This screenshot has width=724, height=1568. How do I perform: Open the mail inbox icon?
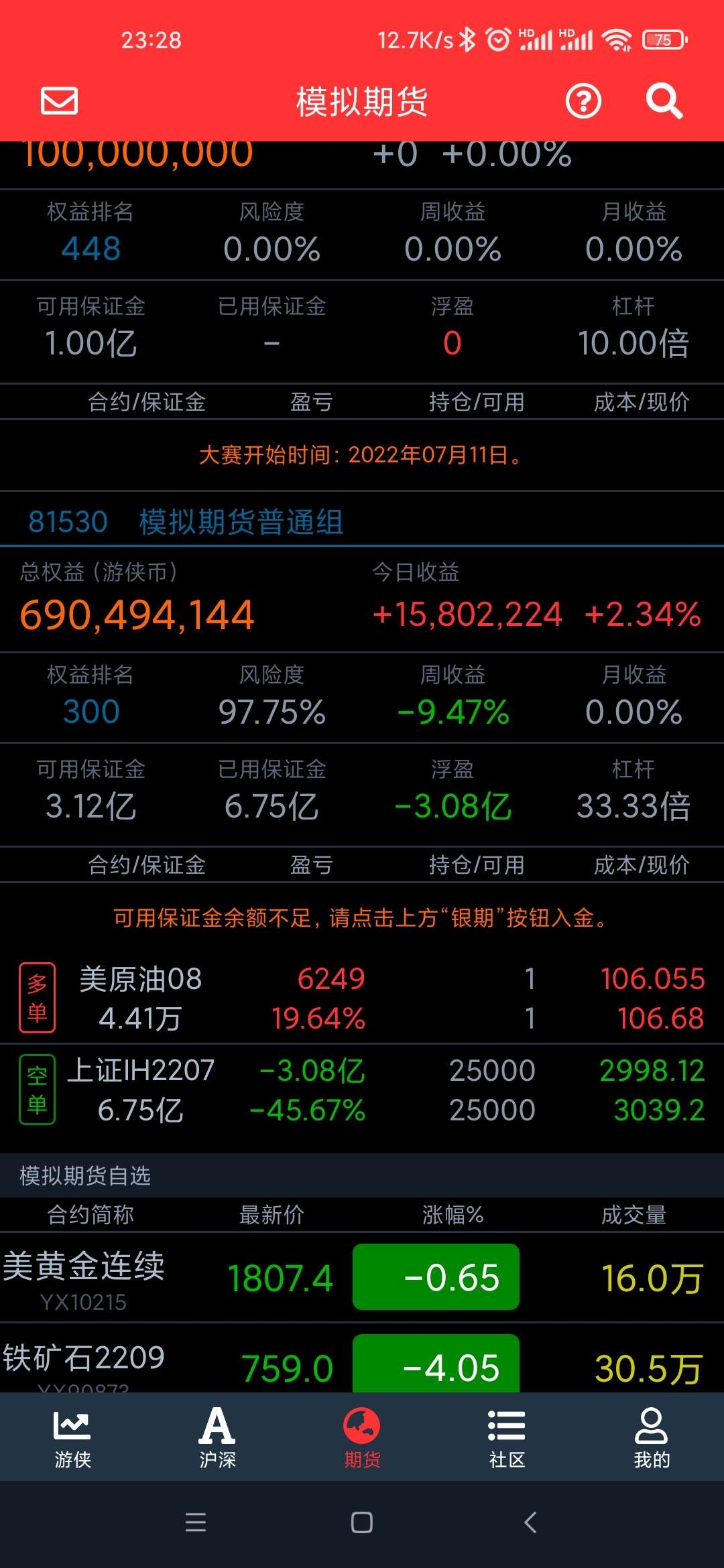[x=59, y=101]
